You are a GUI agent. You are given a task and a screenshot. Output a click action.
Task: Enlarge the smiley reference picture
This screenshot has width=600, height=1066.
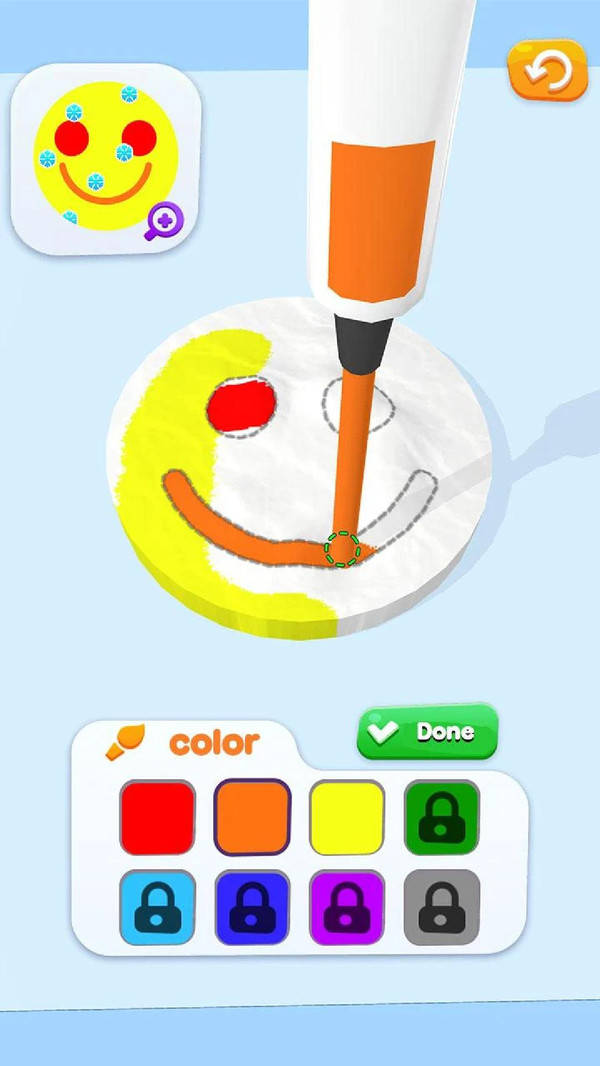(162, 221)
